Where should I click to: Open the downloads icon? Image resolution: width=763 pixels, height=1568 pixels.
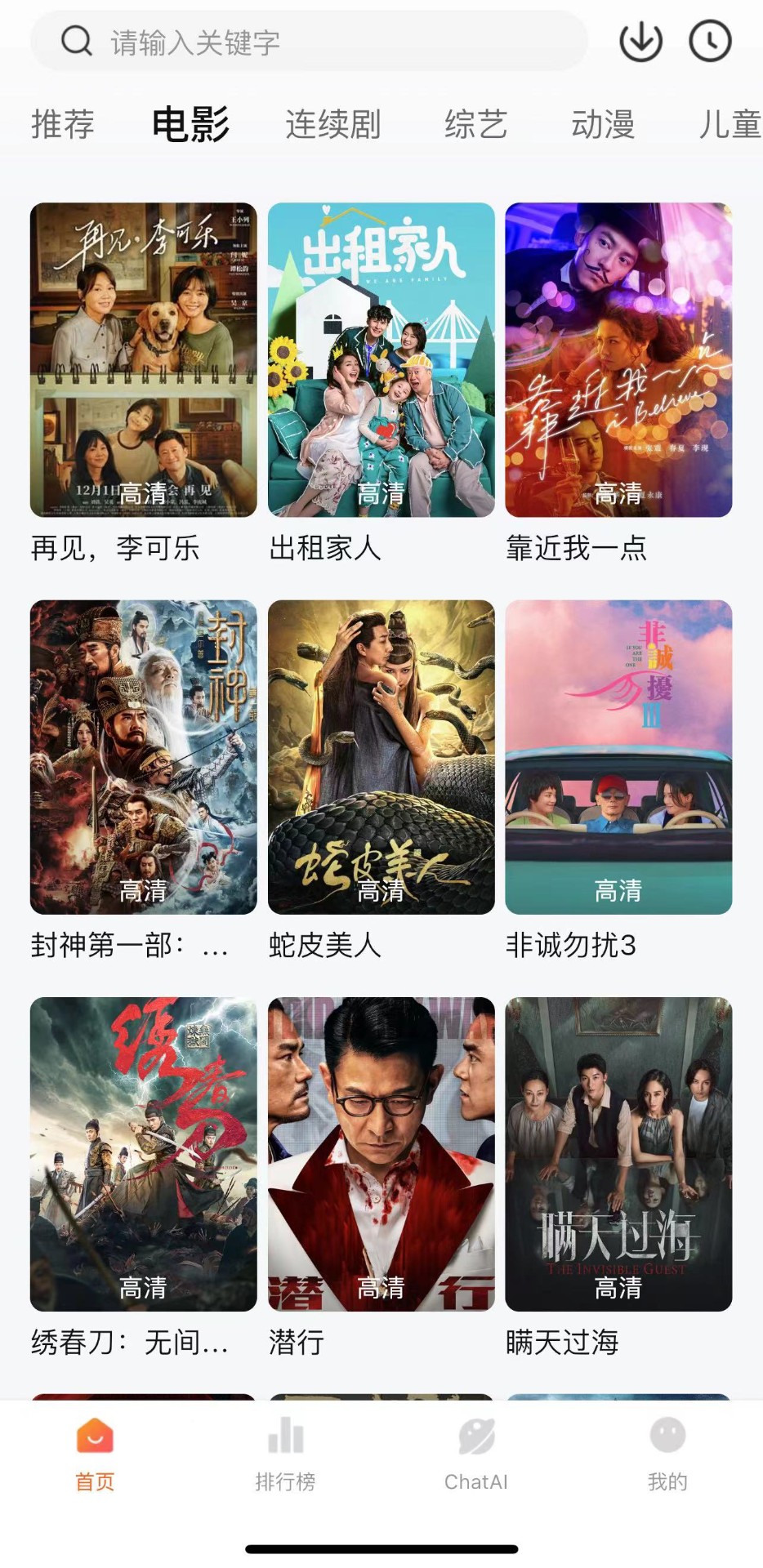pos(640,42)
